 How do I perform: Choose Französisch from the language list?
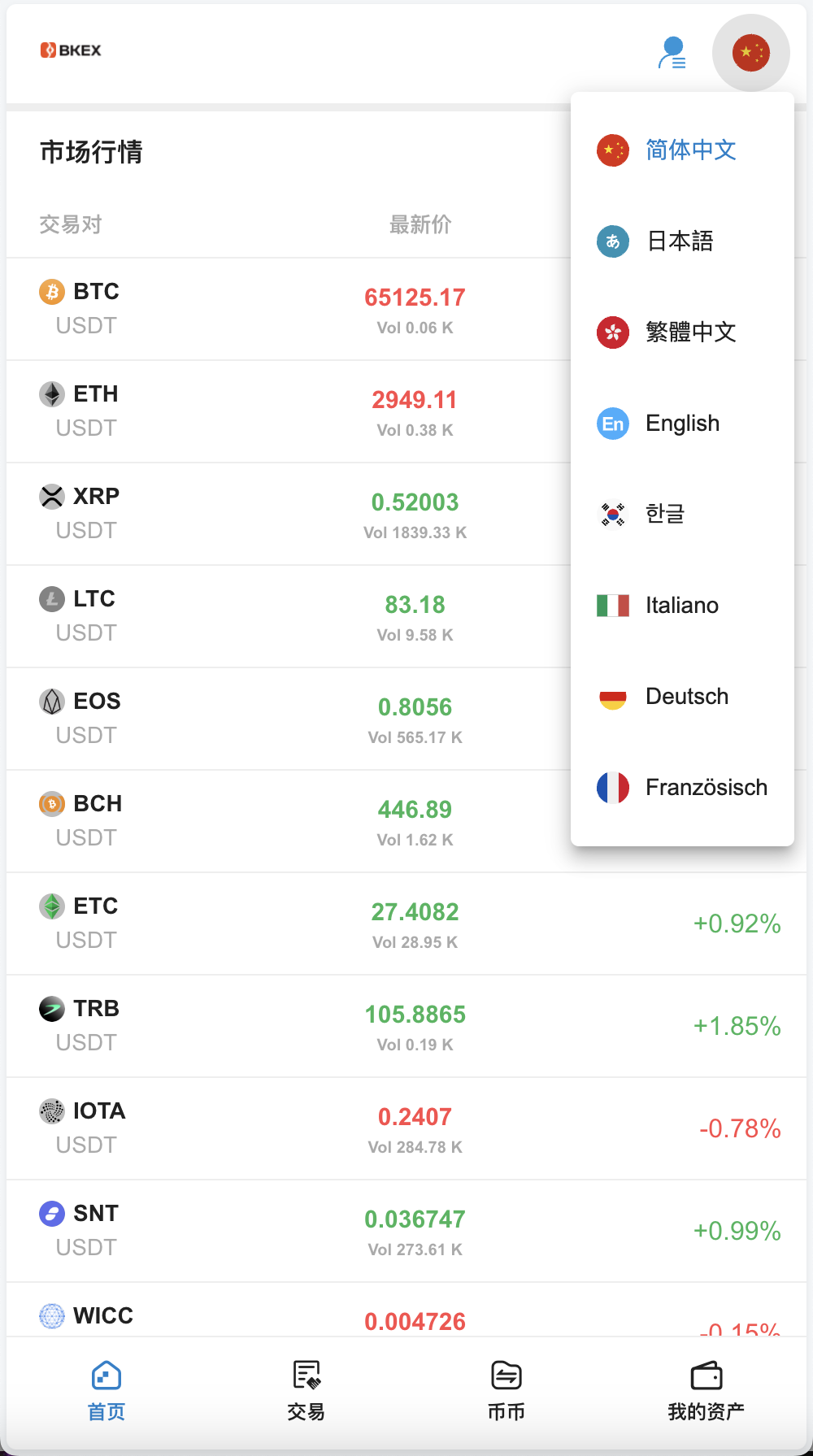[706, 787]
